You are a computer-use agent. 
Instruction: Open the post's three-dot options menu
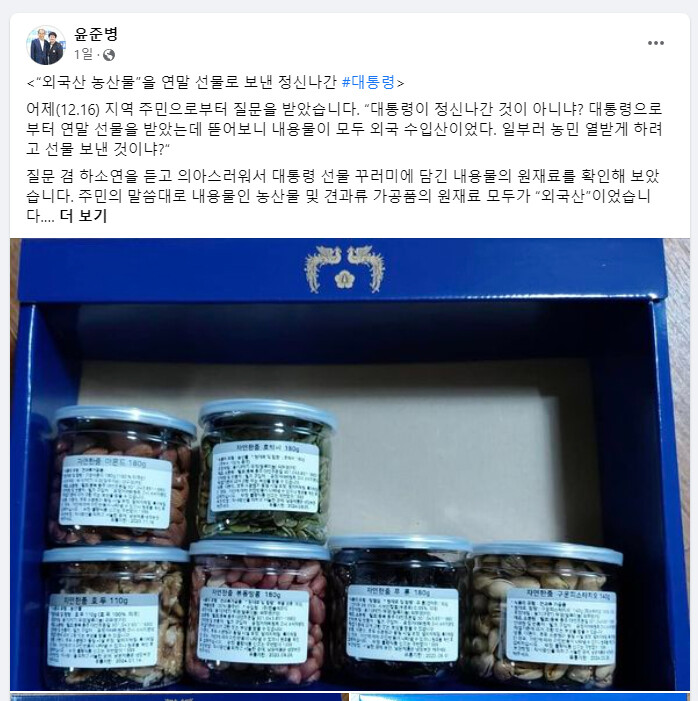(x=655, y=43)
